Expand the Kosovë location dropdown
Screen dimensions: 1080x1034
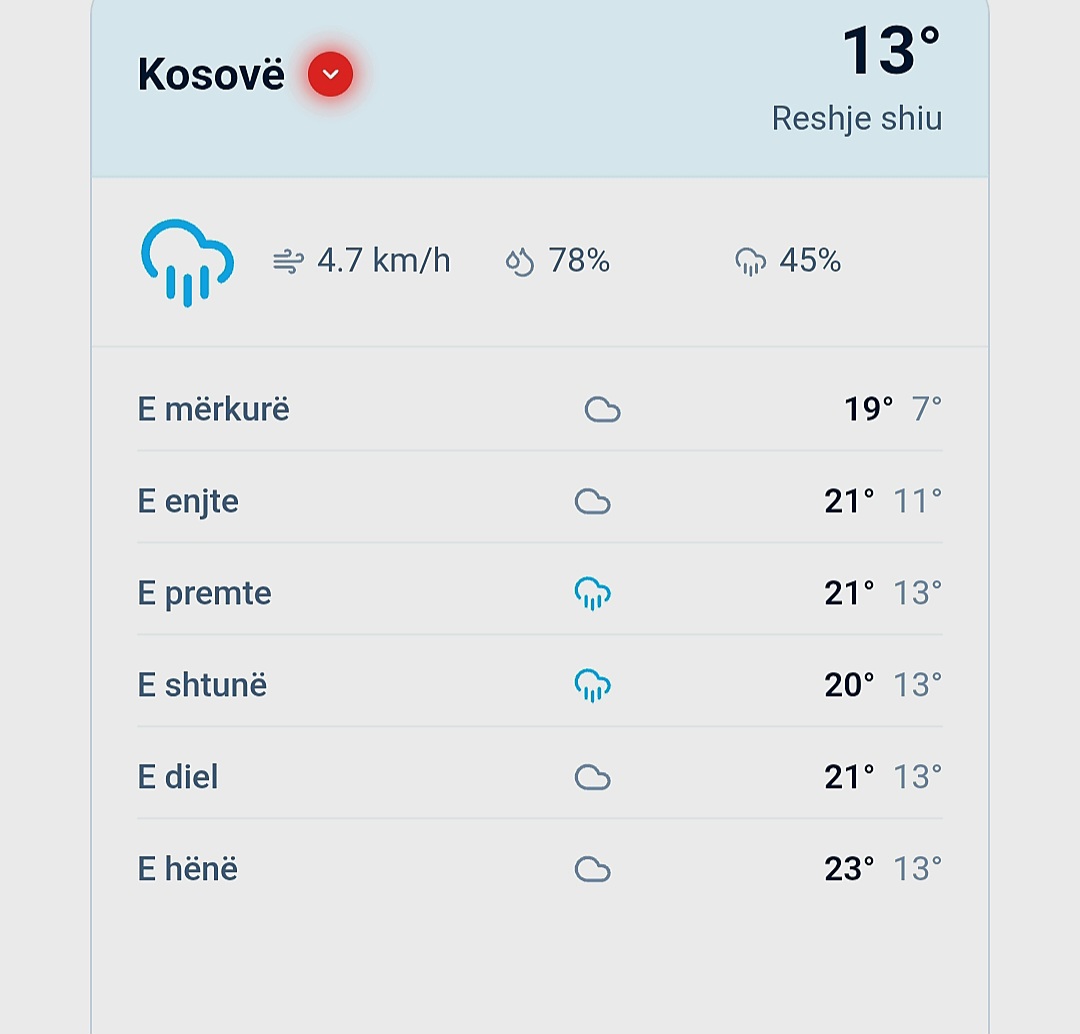tap(331, 74)
